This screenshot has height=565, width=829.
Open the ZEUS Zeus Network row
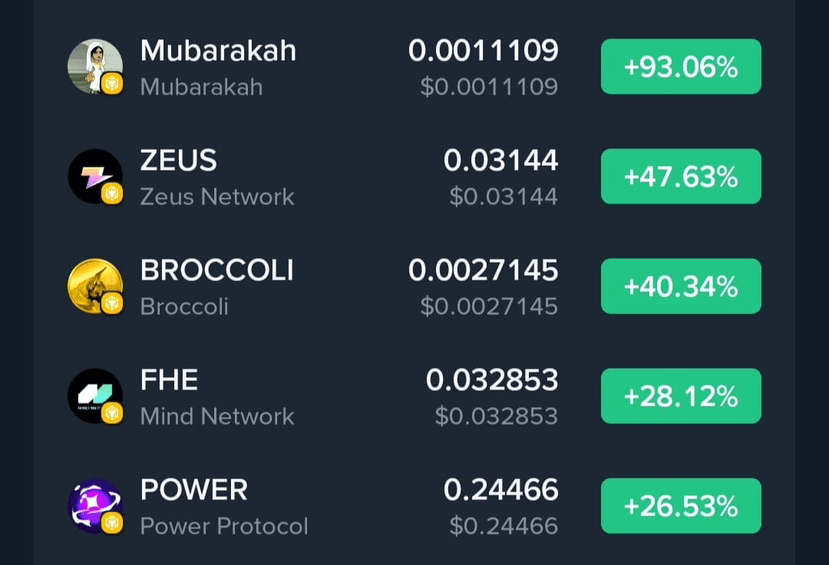click(x=216, y=177)
